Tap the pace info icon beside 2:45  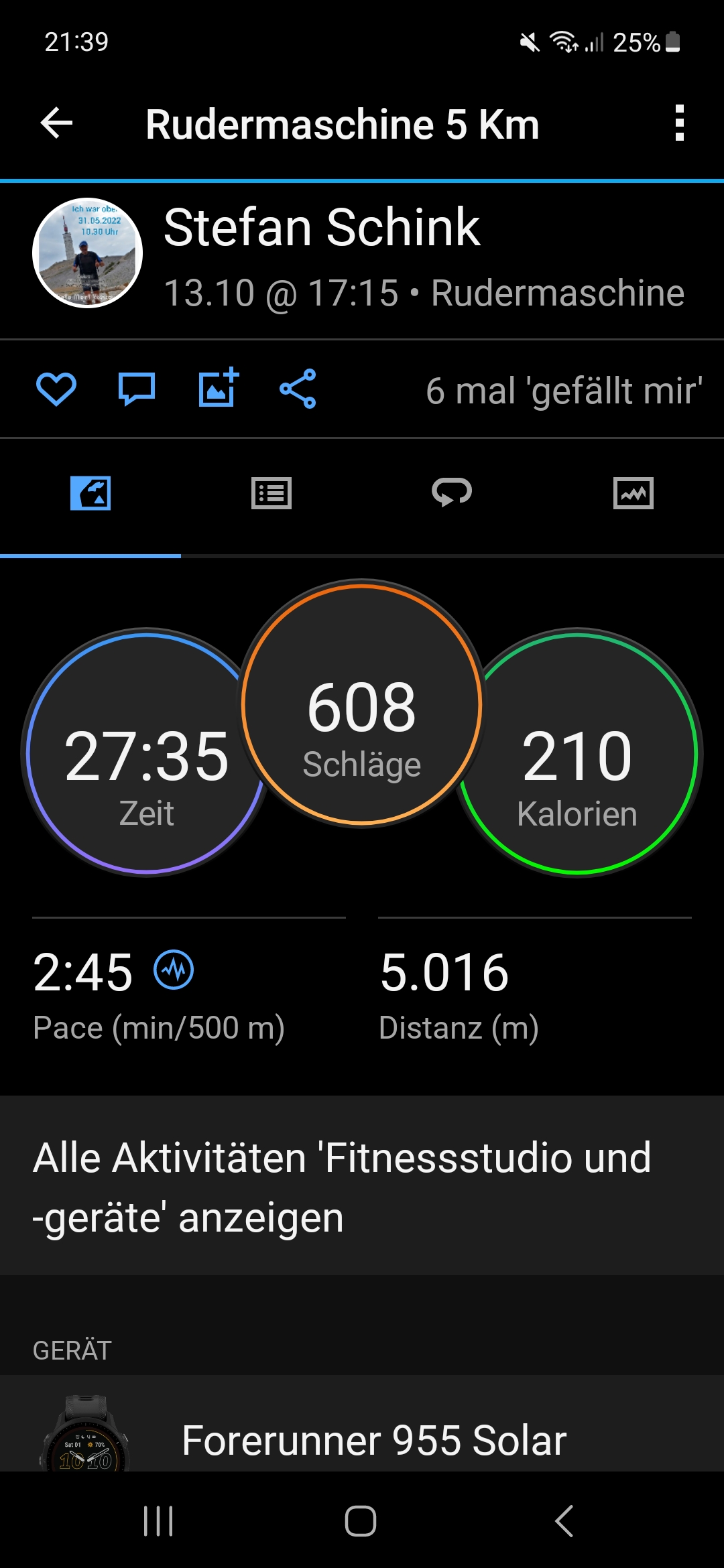[174, 970]
